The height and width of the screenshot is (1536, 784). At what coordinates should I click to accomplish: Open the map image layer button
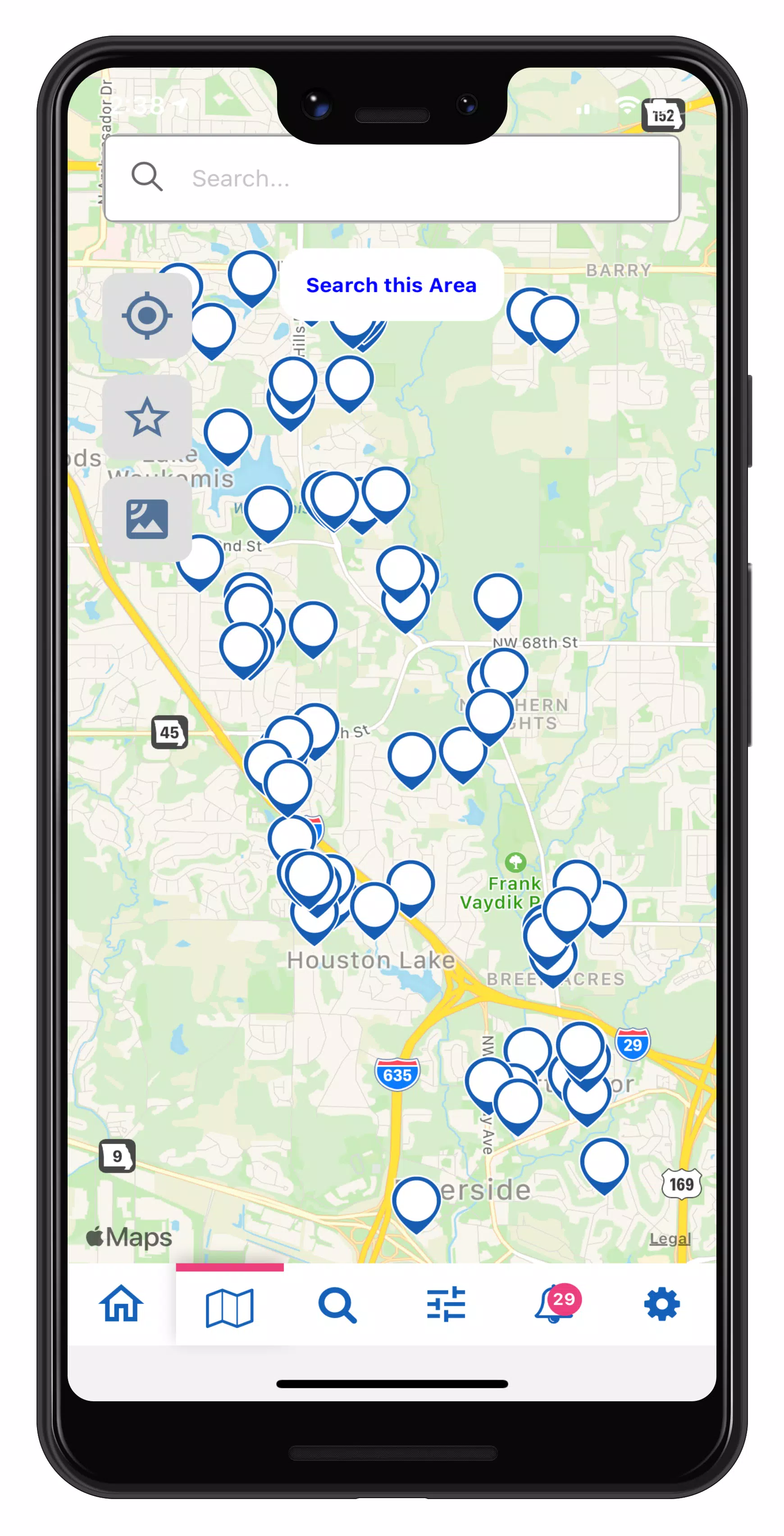point(147,520)
